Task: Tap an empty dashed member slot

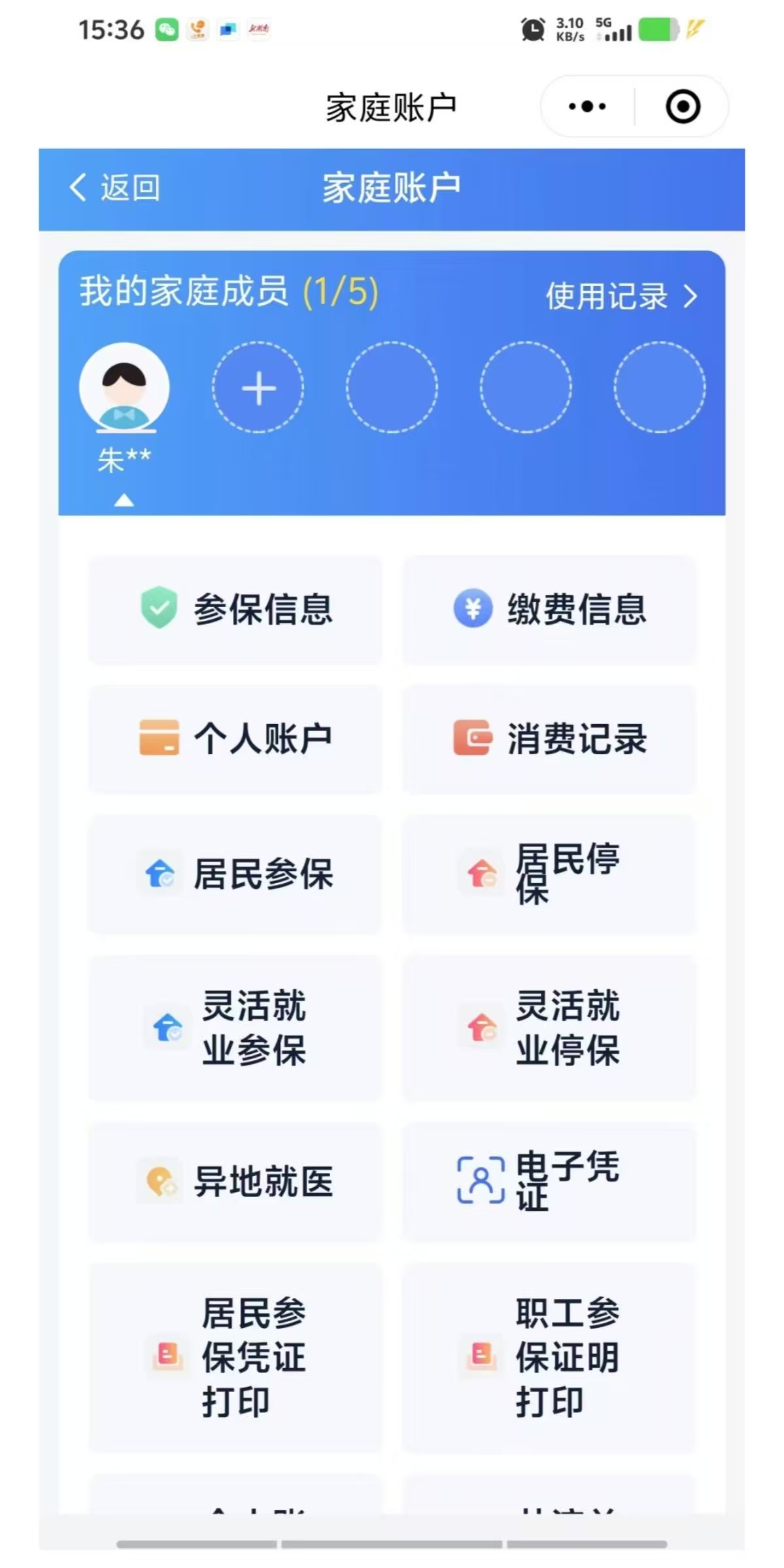Action: [x=391, y=387]
